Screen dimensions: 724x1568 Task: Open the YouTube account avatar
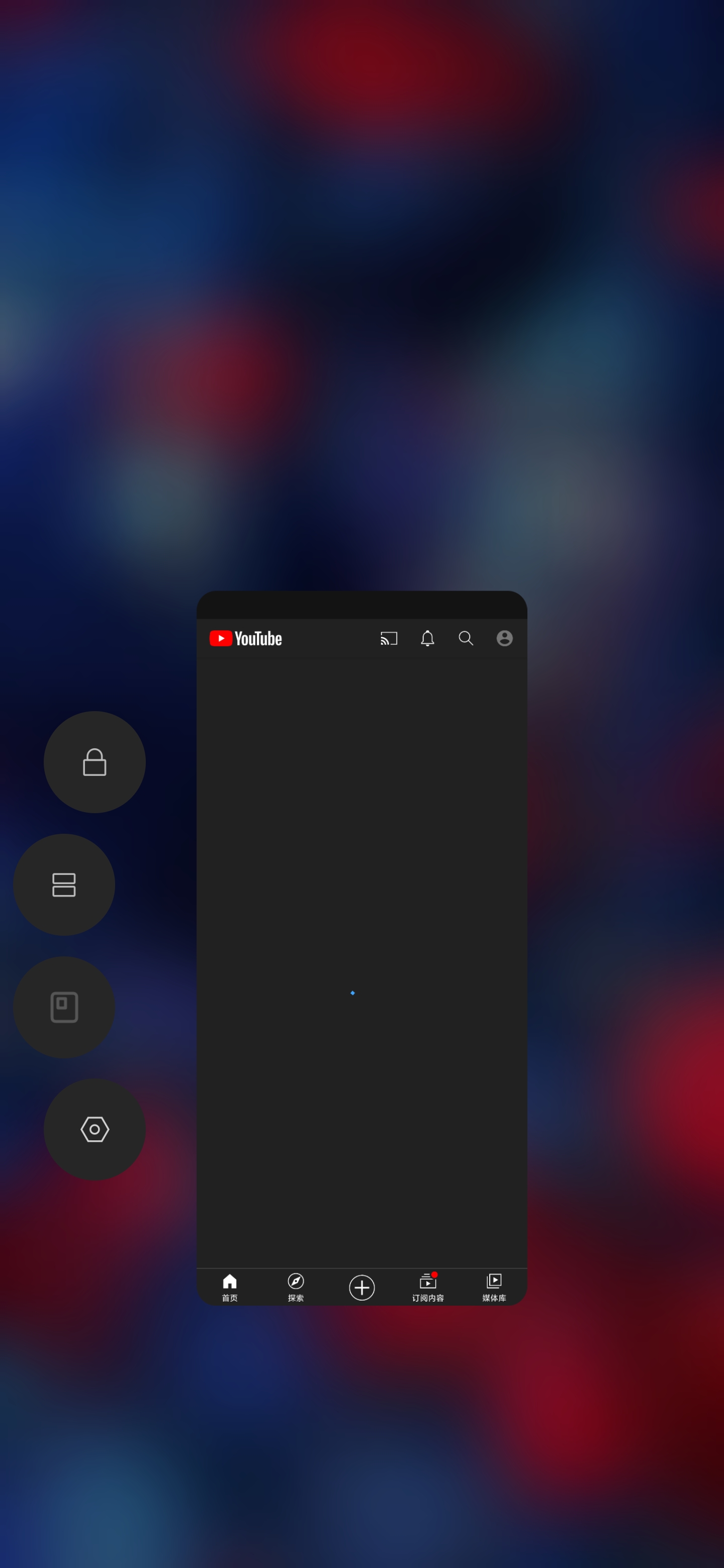tap(504, 638)
